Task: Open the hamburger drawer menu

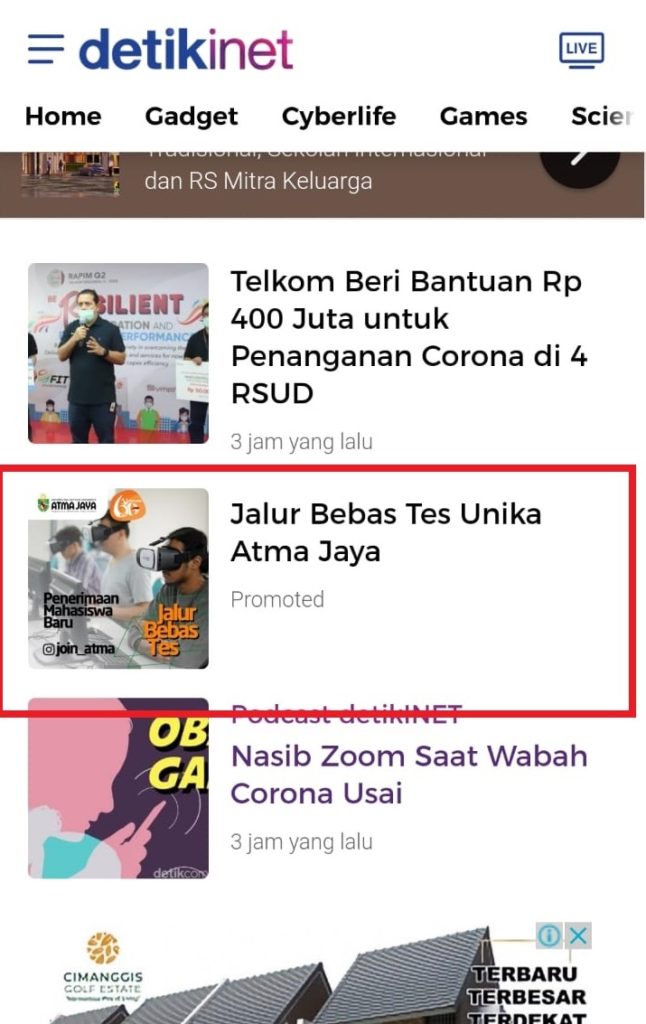Action: click(46, 48)
